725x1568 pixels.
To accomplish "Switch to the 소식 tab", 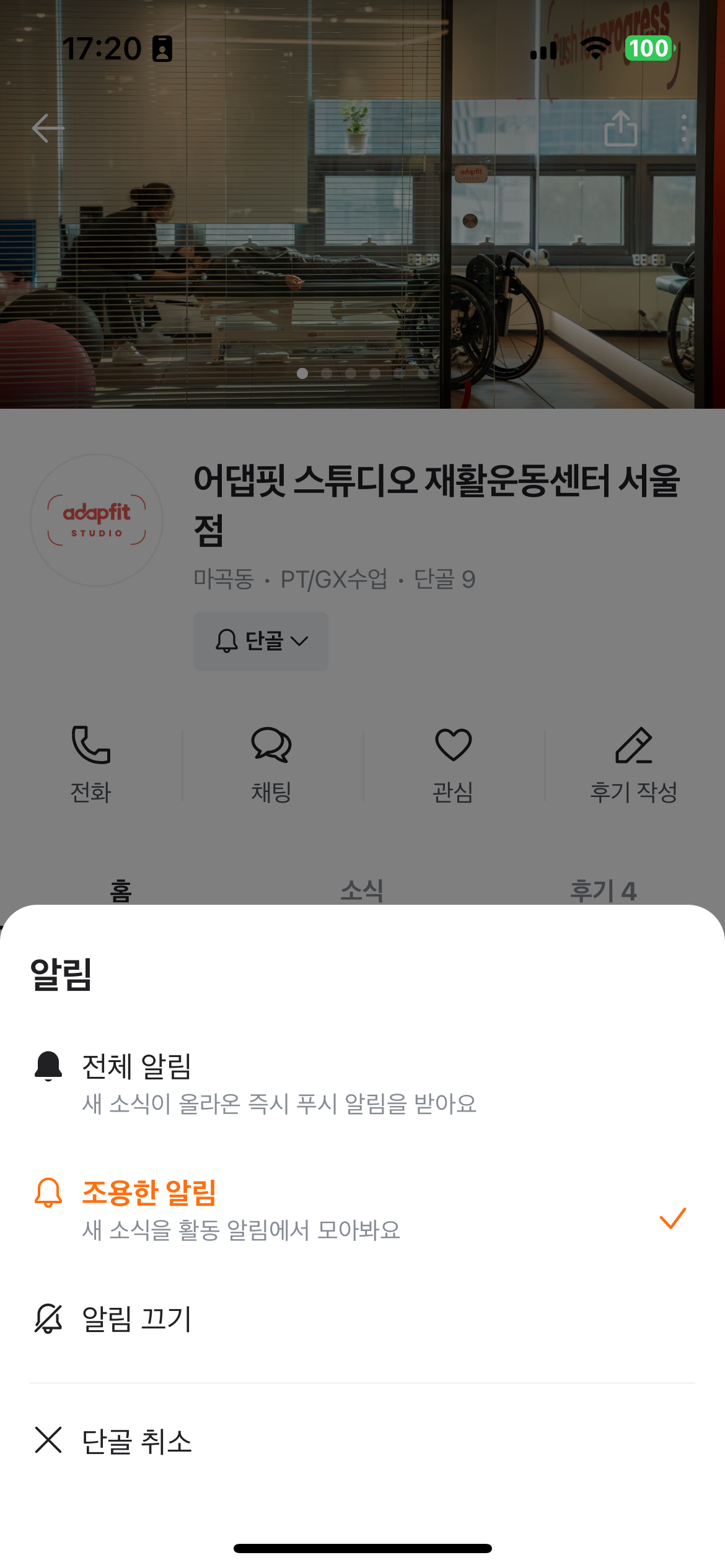I will point(362,890).
